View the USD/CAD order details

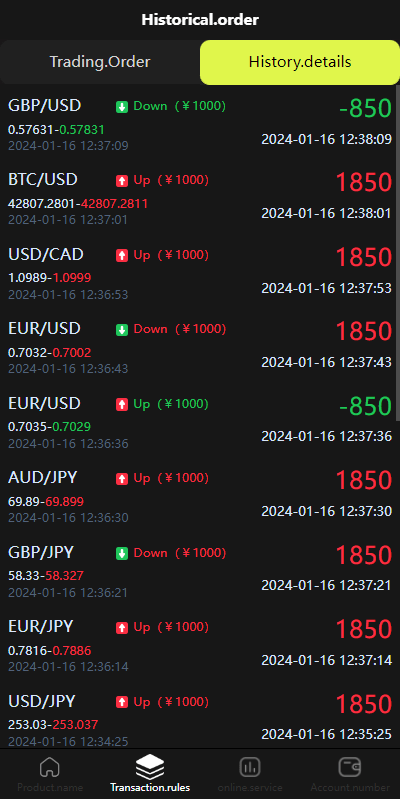point(200,272)
